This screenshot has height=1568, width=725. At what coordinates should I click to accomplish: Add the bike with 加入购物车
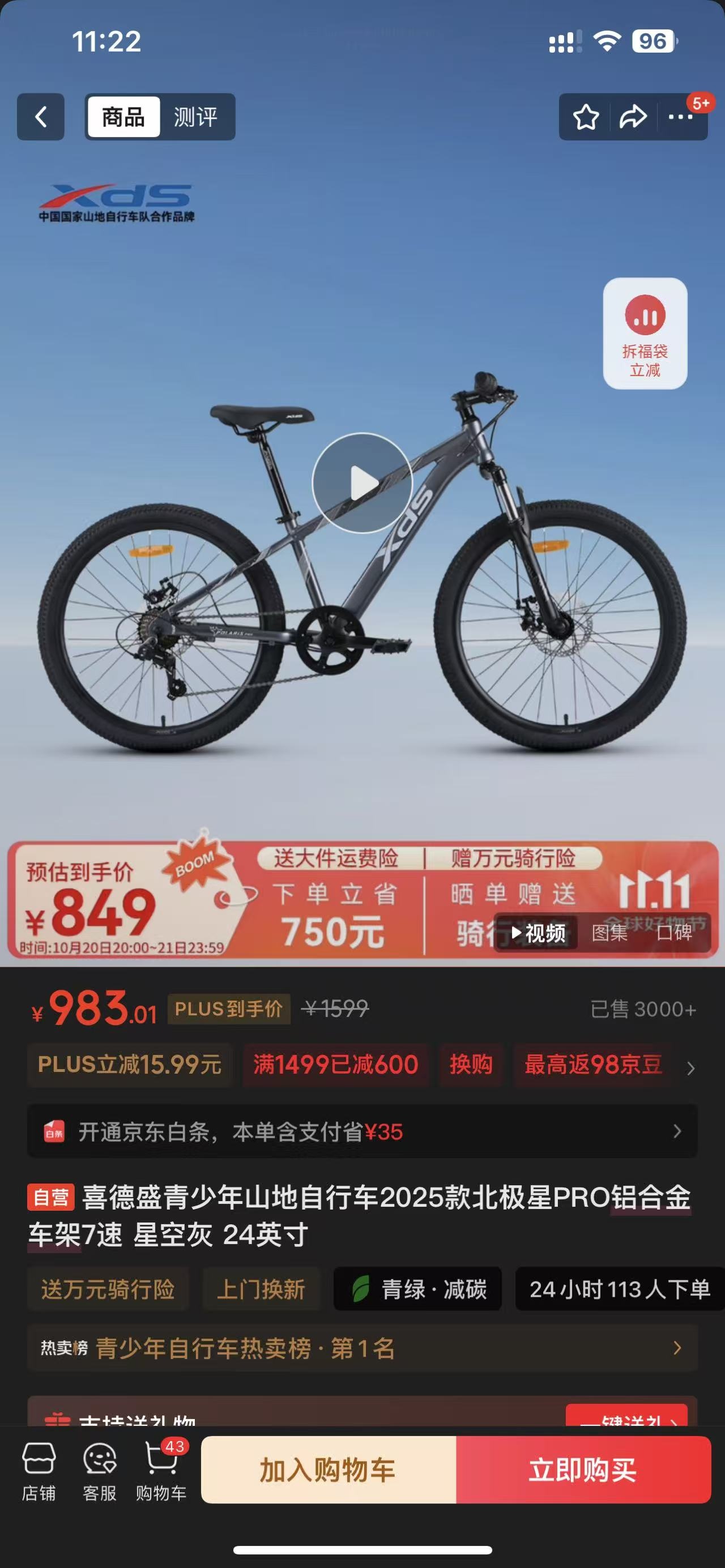(x=328, y=1470)
